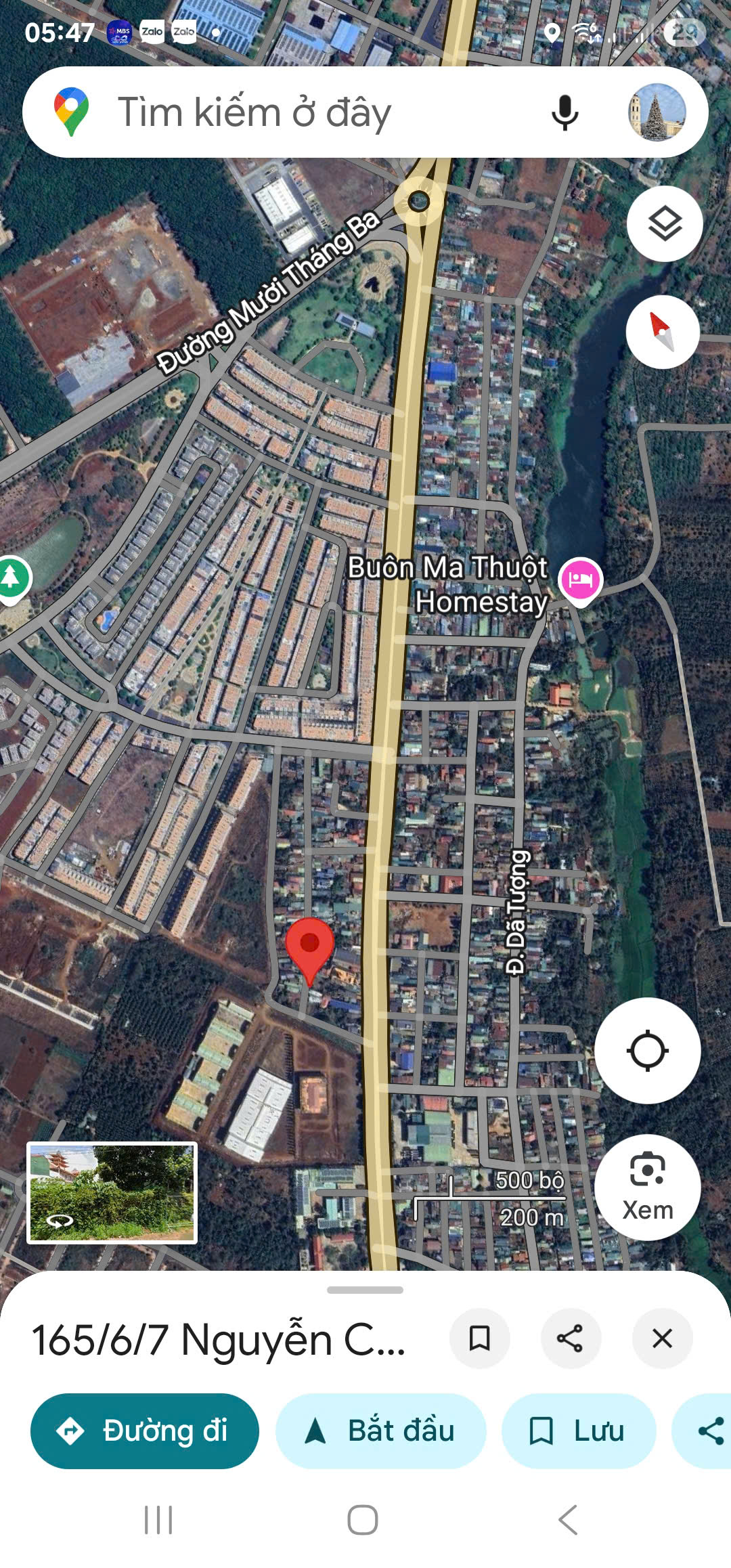The image size is (731, 1568).
Task: Tap the green park marker on map
Action: coord(11,578)
